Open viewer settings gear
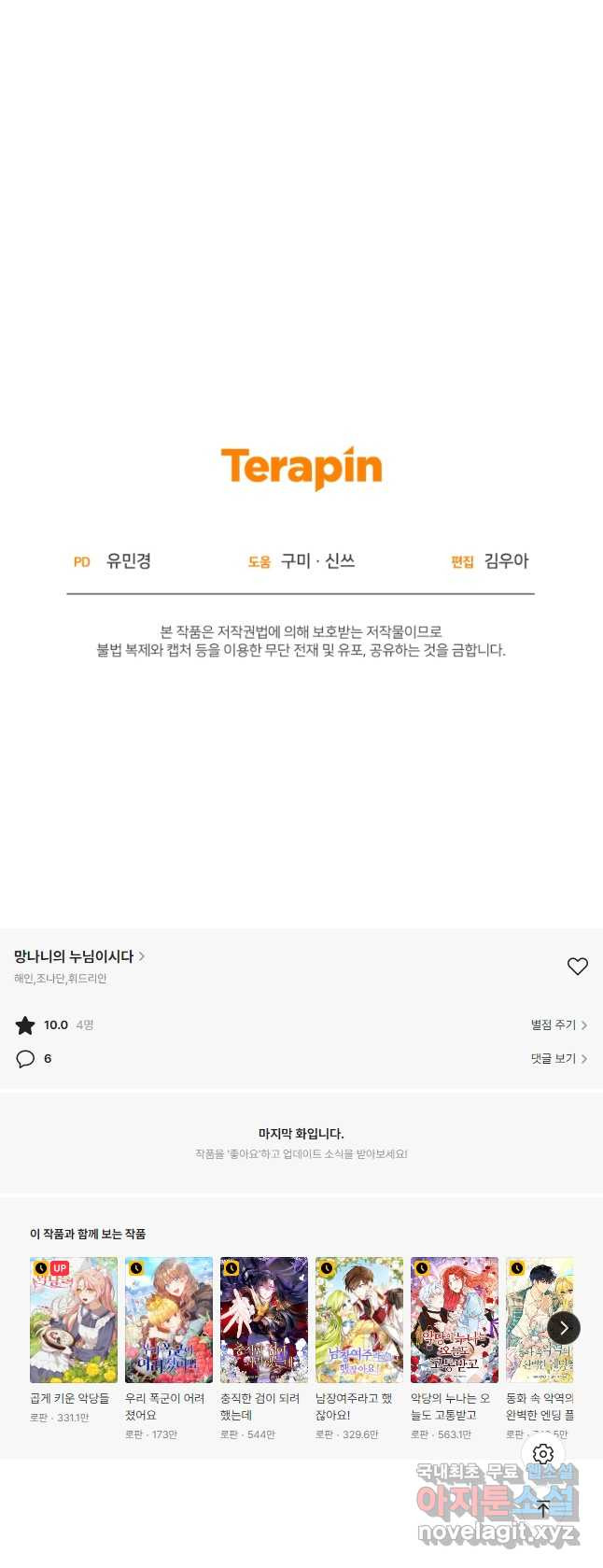603x1568 pixels. (x=543, y=1454)
